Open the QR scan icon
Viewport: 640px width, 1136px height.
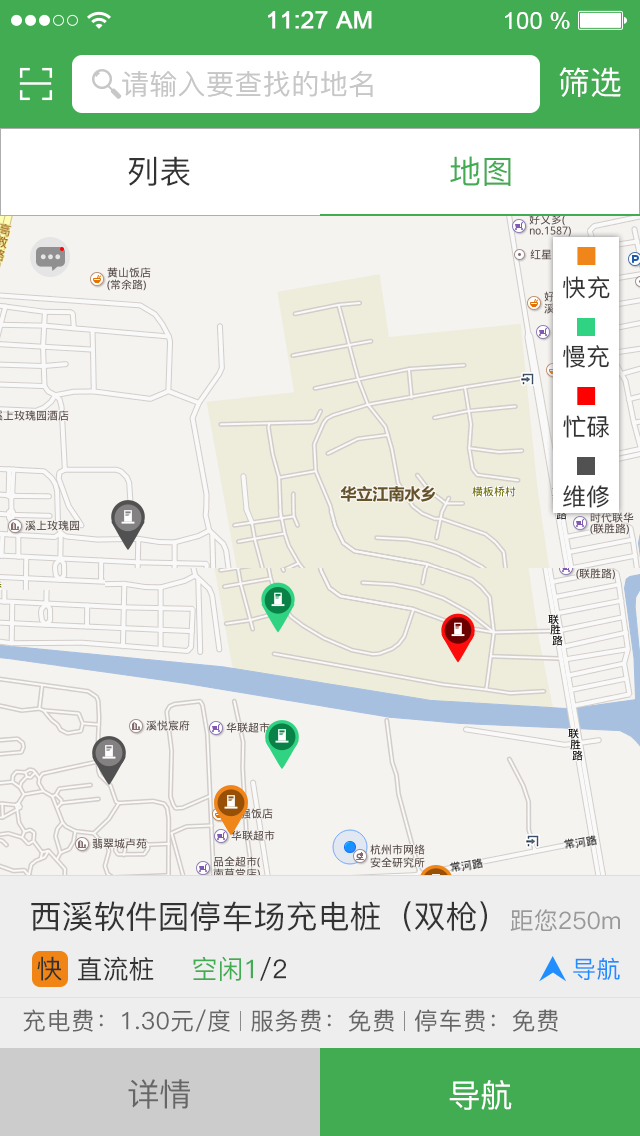36,84
